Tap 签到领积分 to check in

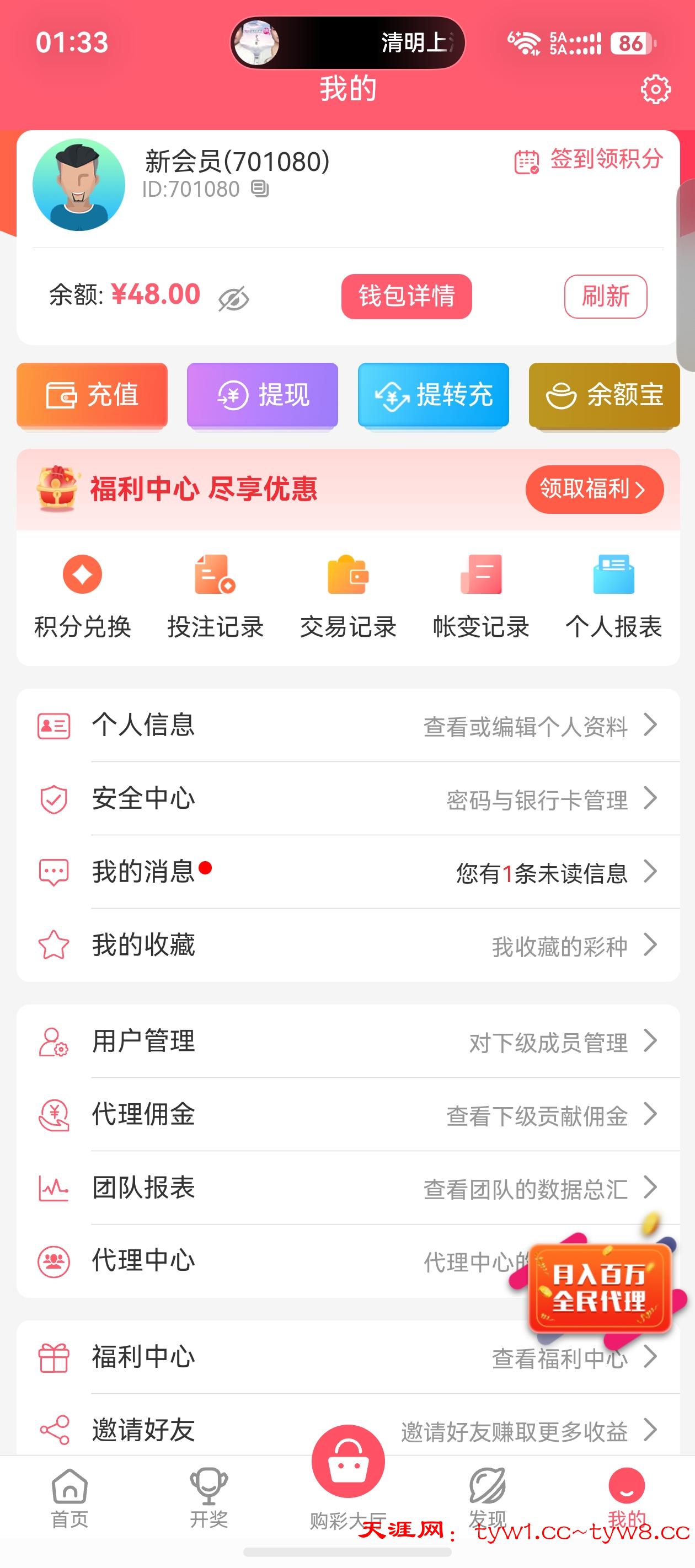(x=589, y=160)
